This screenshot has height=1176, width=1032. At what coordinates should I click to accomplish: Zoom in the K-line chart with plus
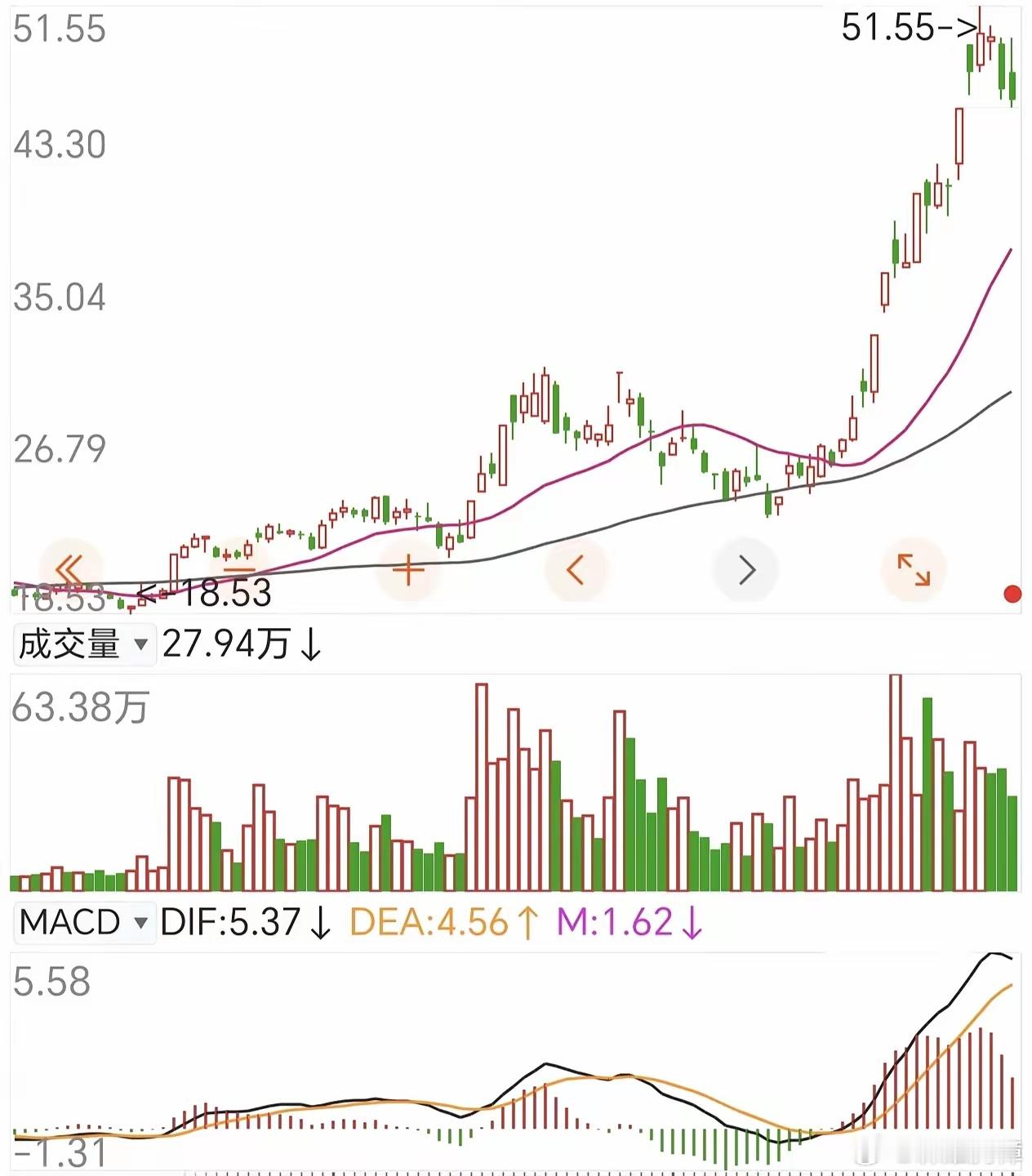[x=408, y=569]
